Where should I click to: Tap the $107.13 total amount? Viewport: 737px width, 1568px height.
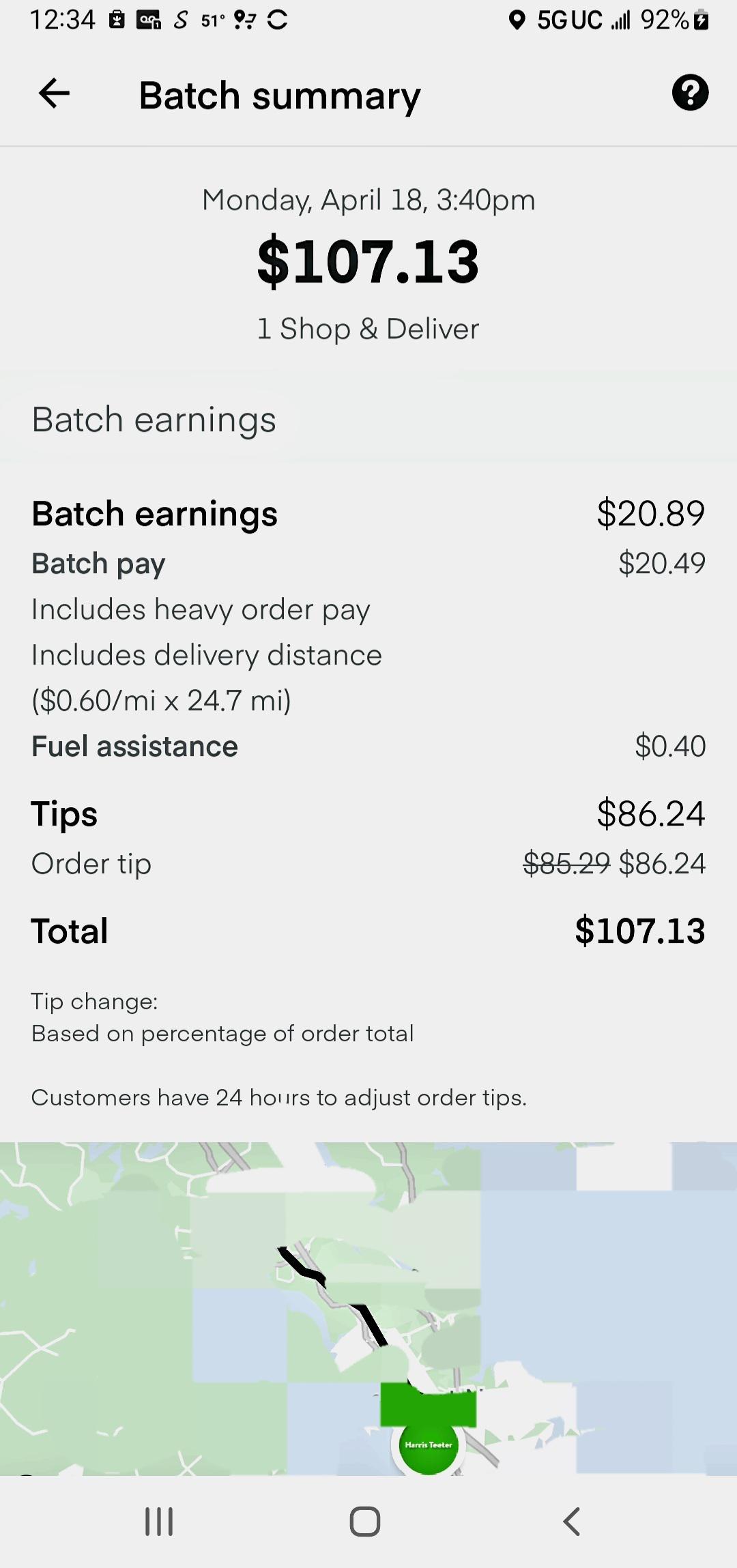[367, 259]
